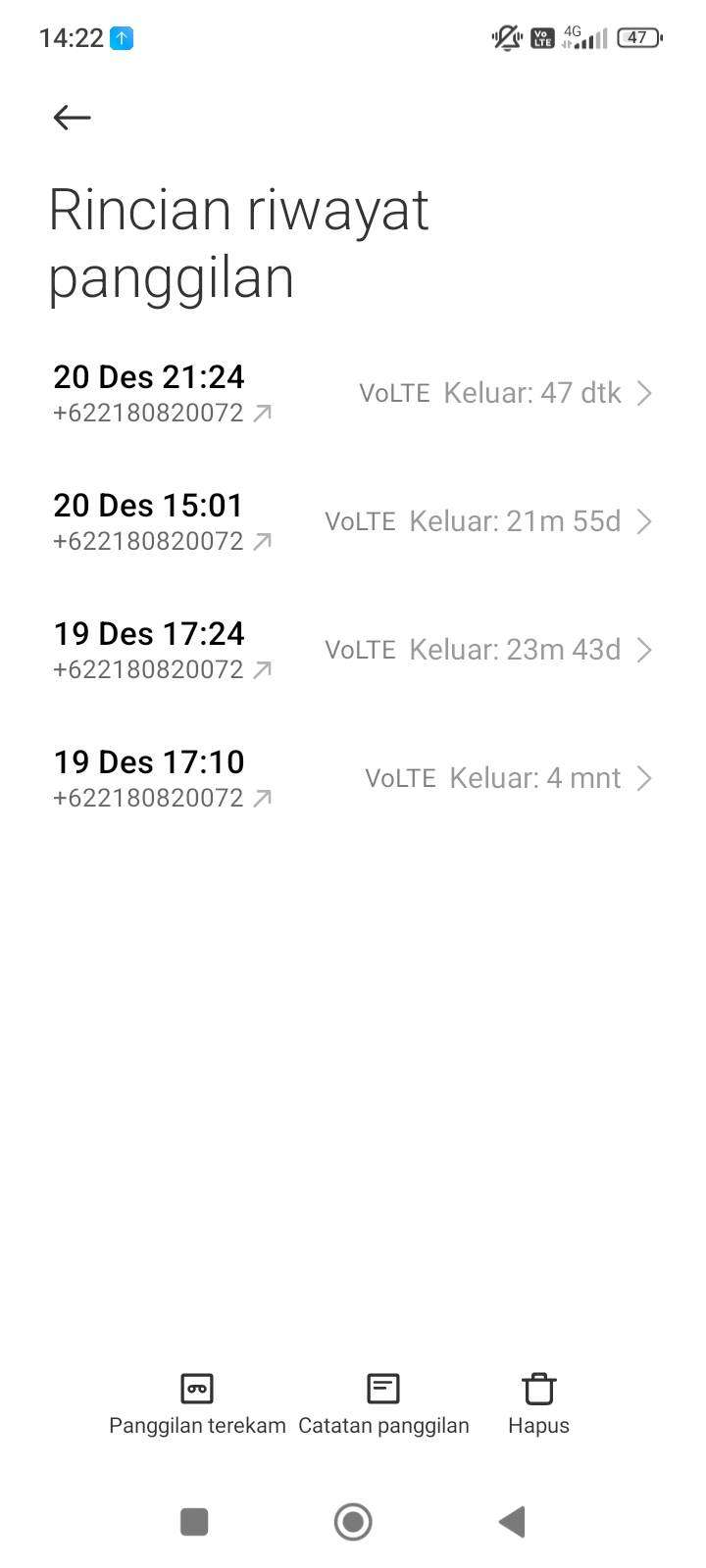The width and height of the screenshot is (706, 1568).
Task: Open Catatan panggilan notes
Action: (x=383, y=1403)
